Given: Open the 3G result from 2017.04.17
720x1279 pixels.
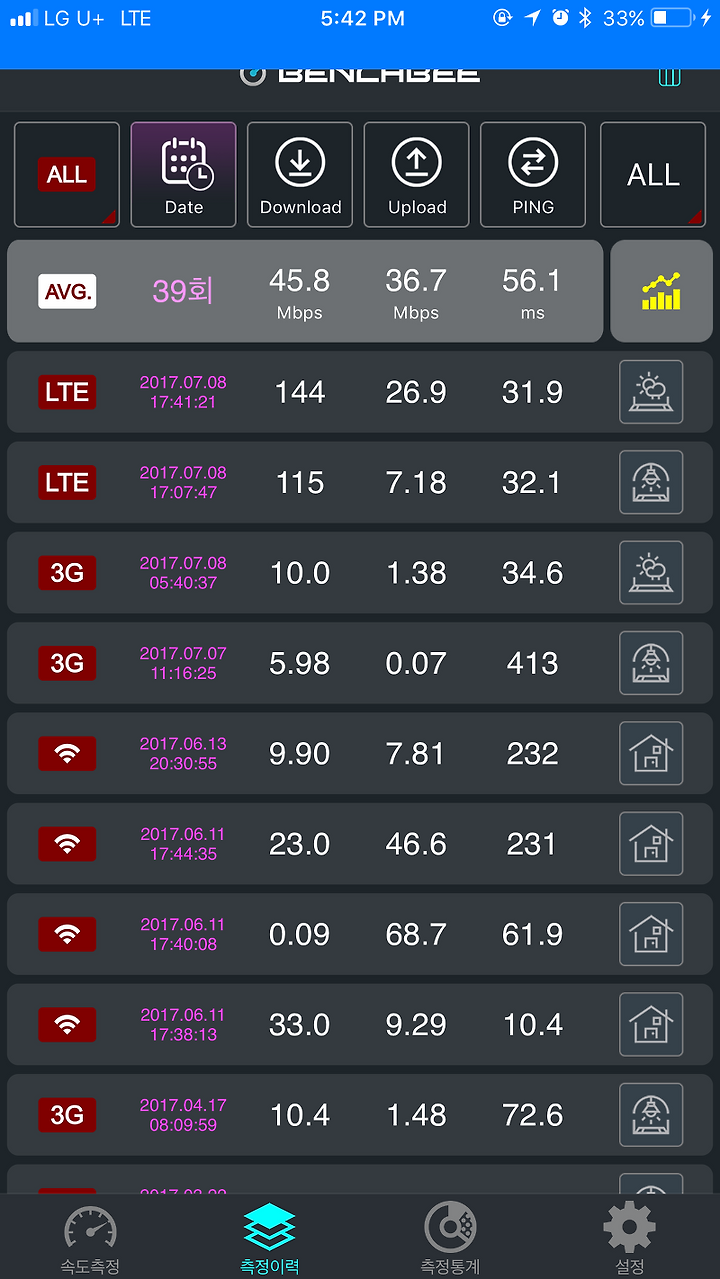Looking at the screenshot, I should coord(360,1115).
